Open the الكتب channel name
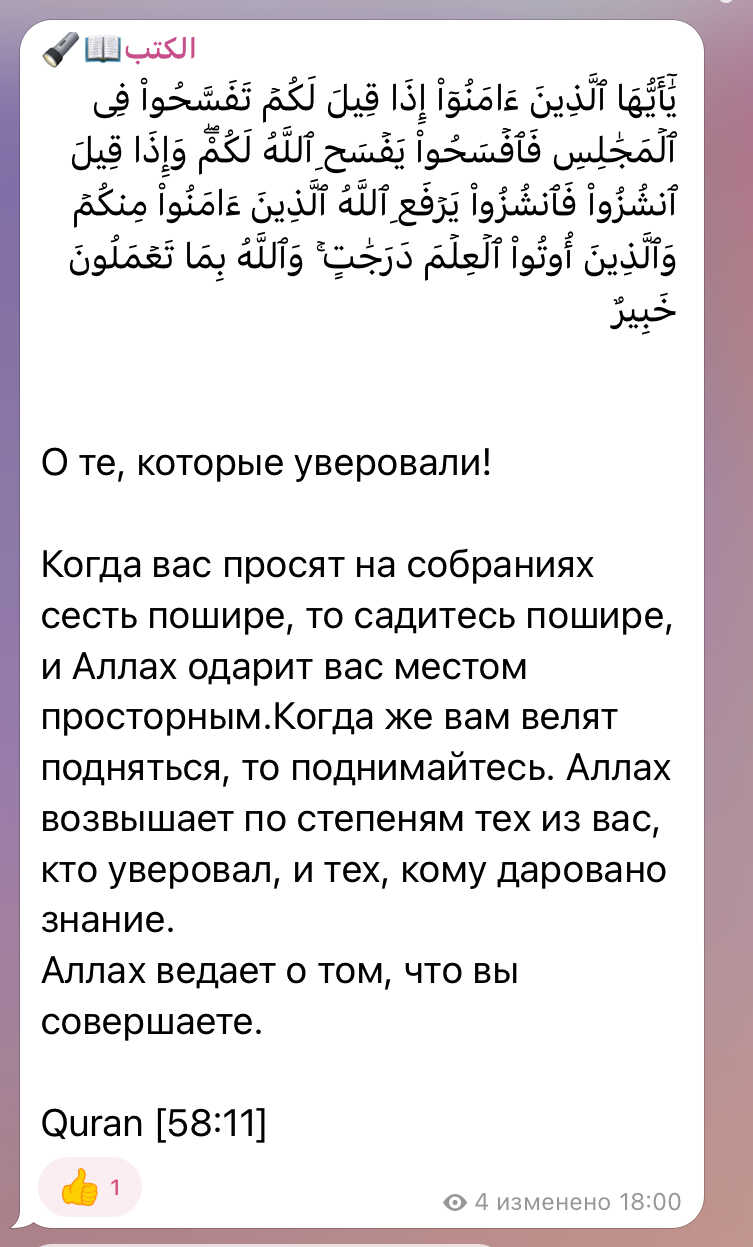 (x=160, y=47)
